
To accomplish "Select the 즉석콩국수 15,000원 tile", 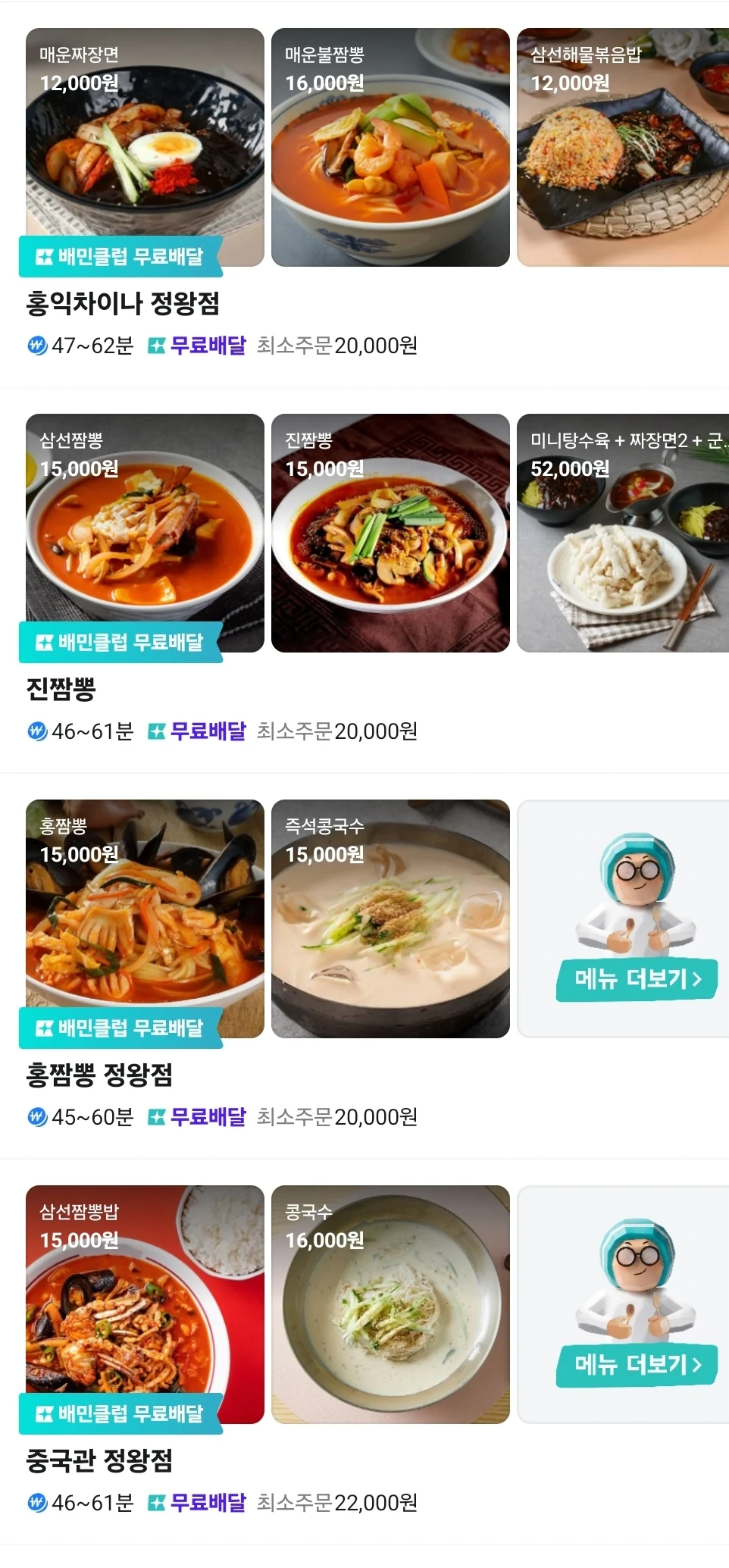I will [x=390, y=919].
